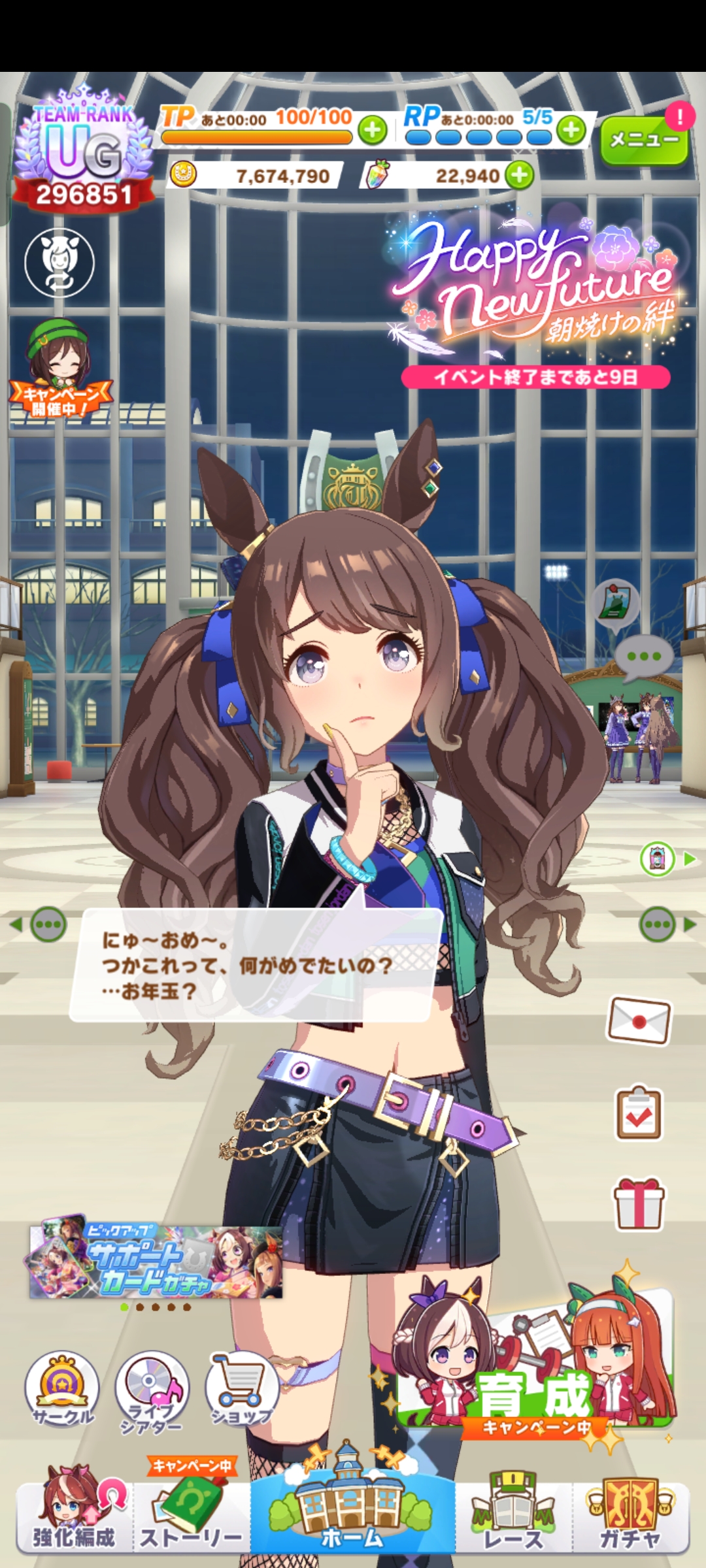This screenshot has width=706, height=1568.
Task: Switch the home character with the swap icon
Action: pos(59,263)
